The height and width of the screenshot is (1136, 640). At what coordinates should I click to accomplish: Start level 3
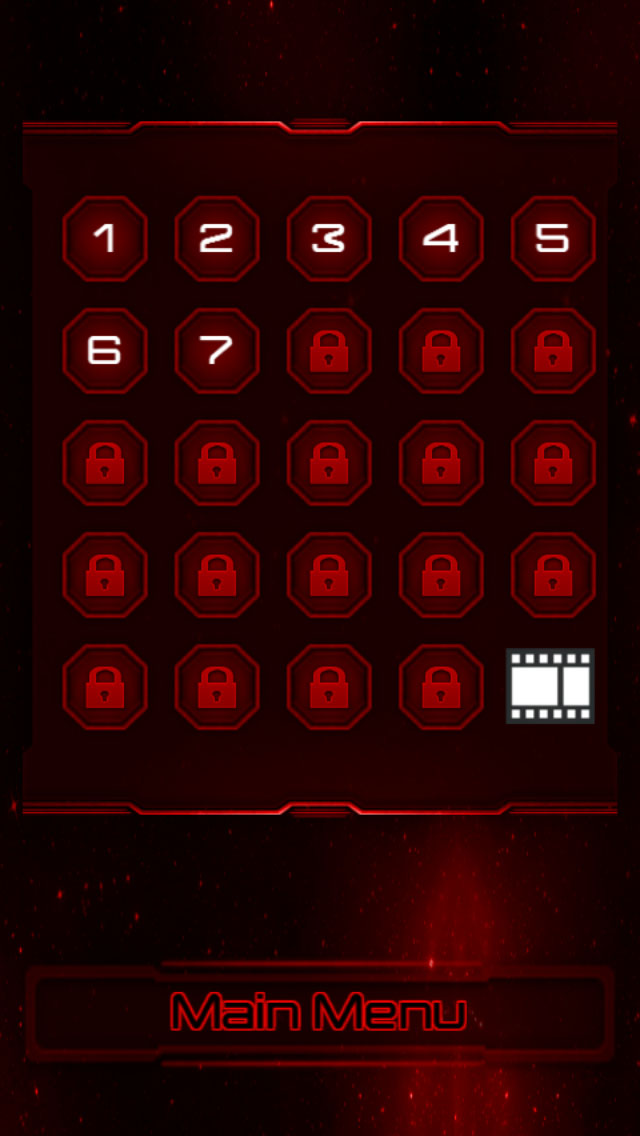pyautogui.click(x=329, y=238)
